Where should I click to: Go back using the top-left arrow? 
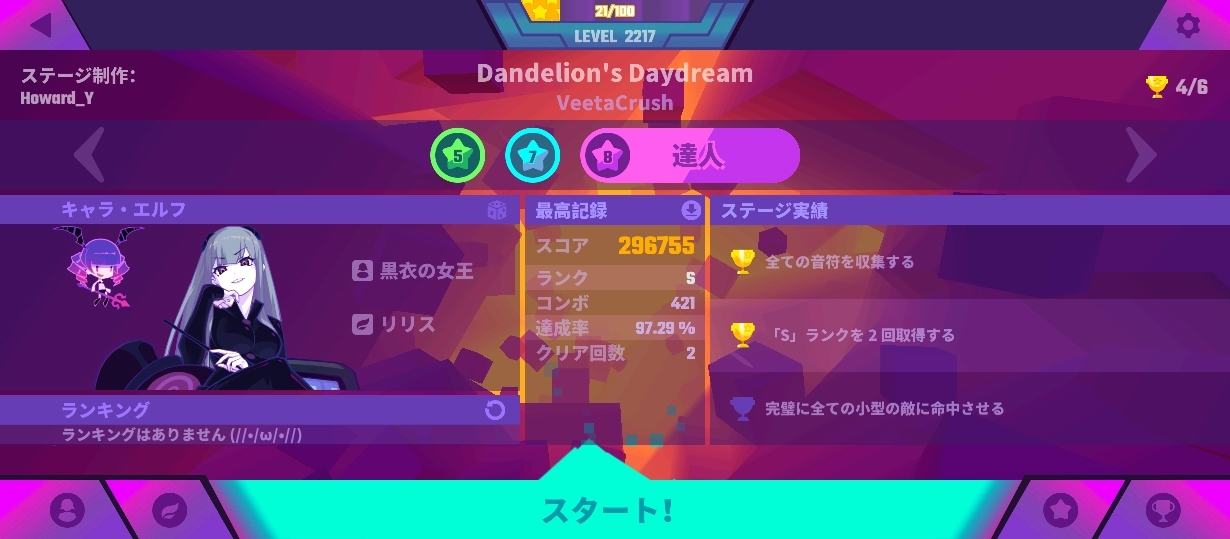(40, 25)
